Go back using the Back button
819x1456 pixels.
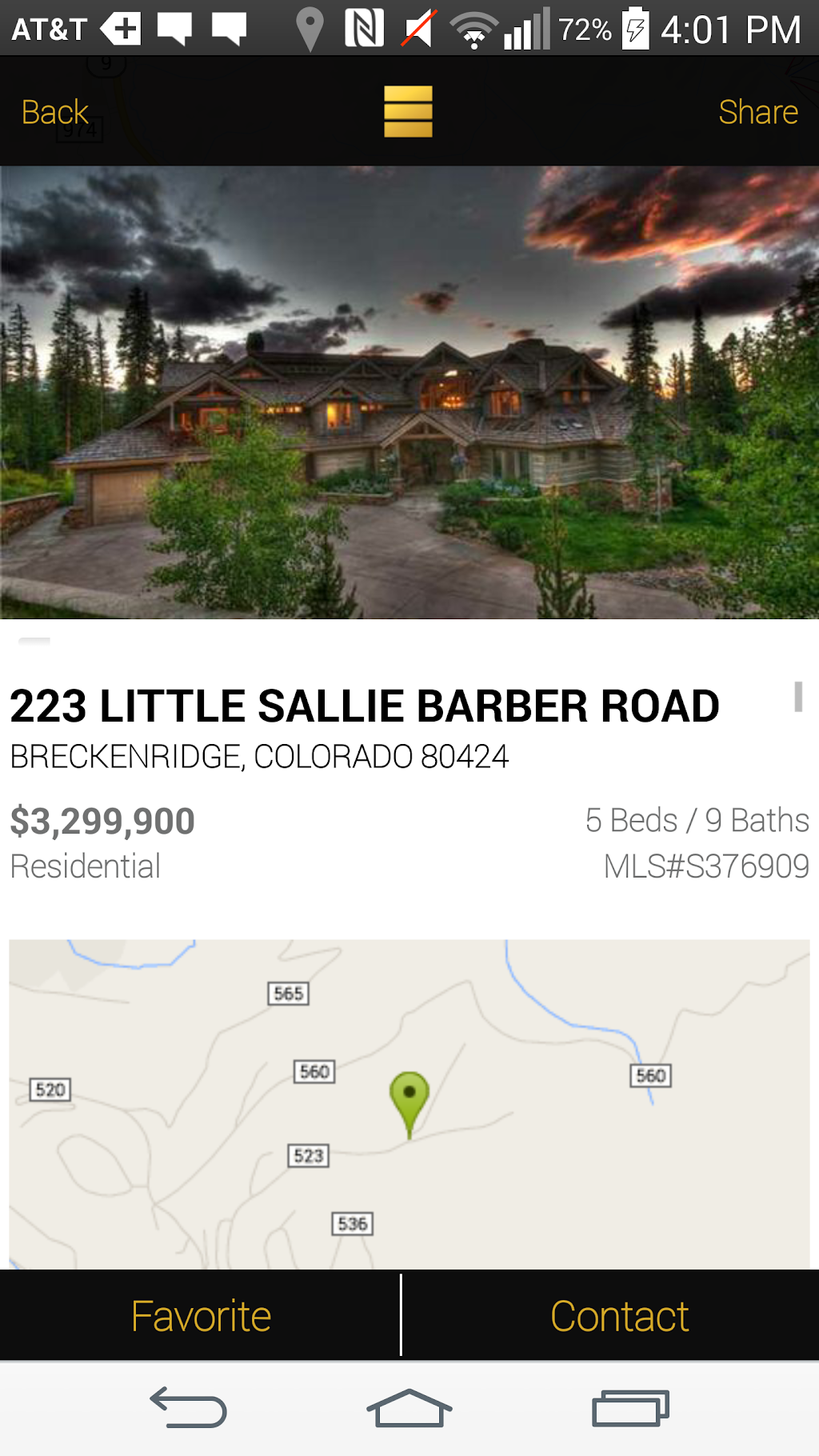54,112
